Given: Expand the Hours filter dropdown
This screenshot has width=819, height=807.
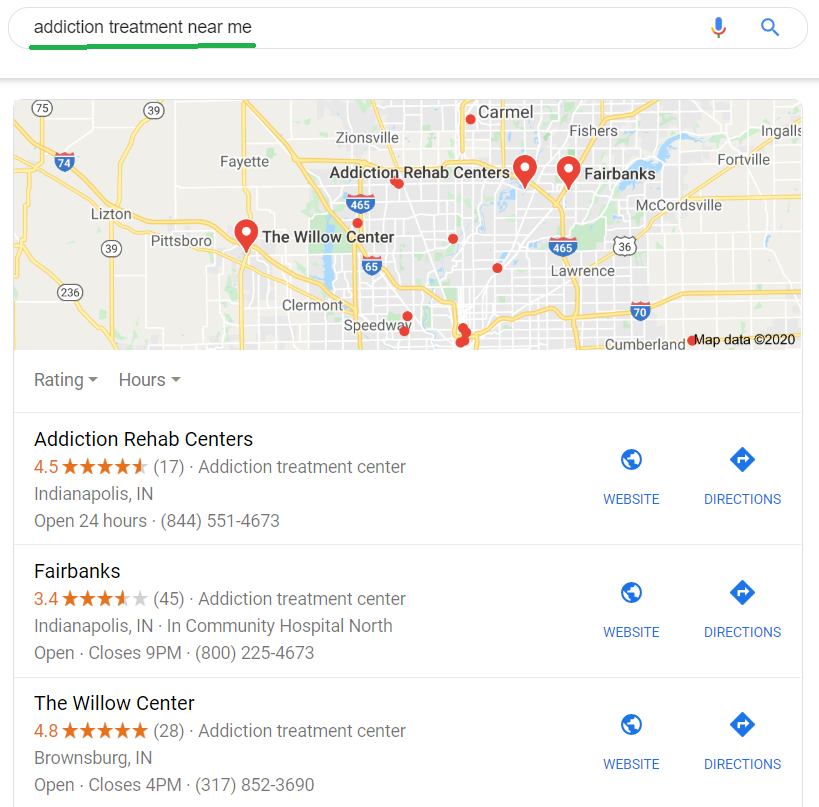Looking at the screenshot, I should pos(149,380).
